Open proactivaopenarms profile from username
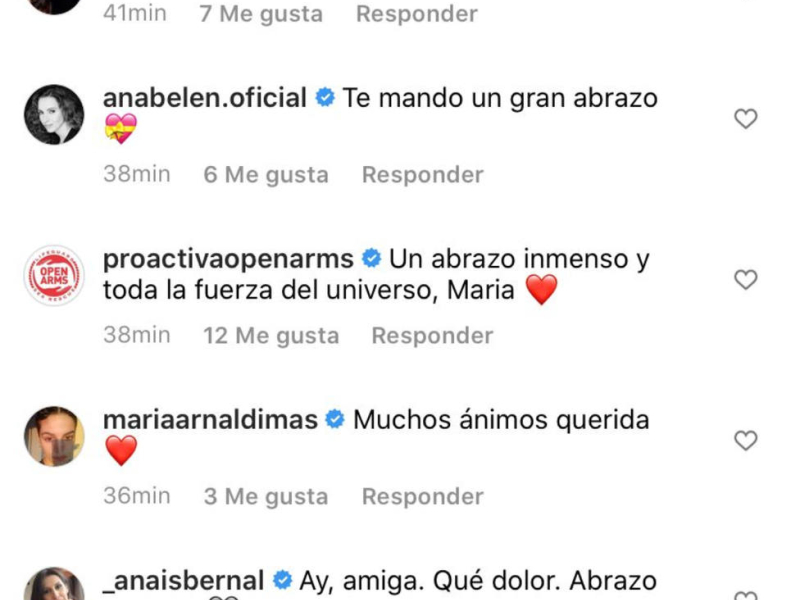This screenshot has width=800, height=600. point(228,259)
